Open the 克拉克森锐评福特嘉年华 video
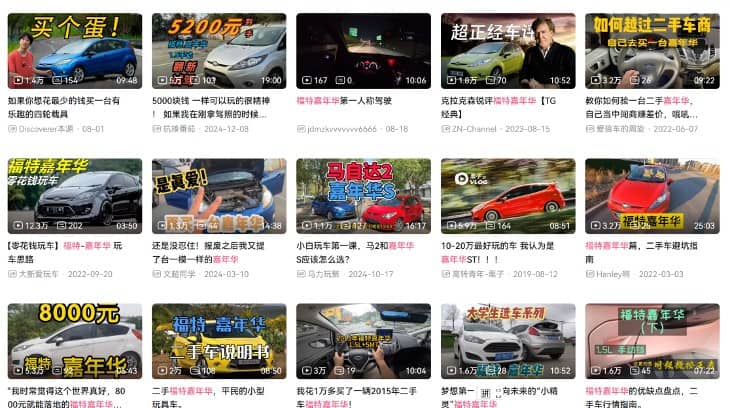730x408 pixels. (x=507, y=50)
